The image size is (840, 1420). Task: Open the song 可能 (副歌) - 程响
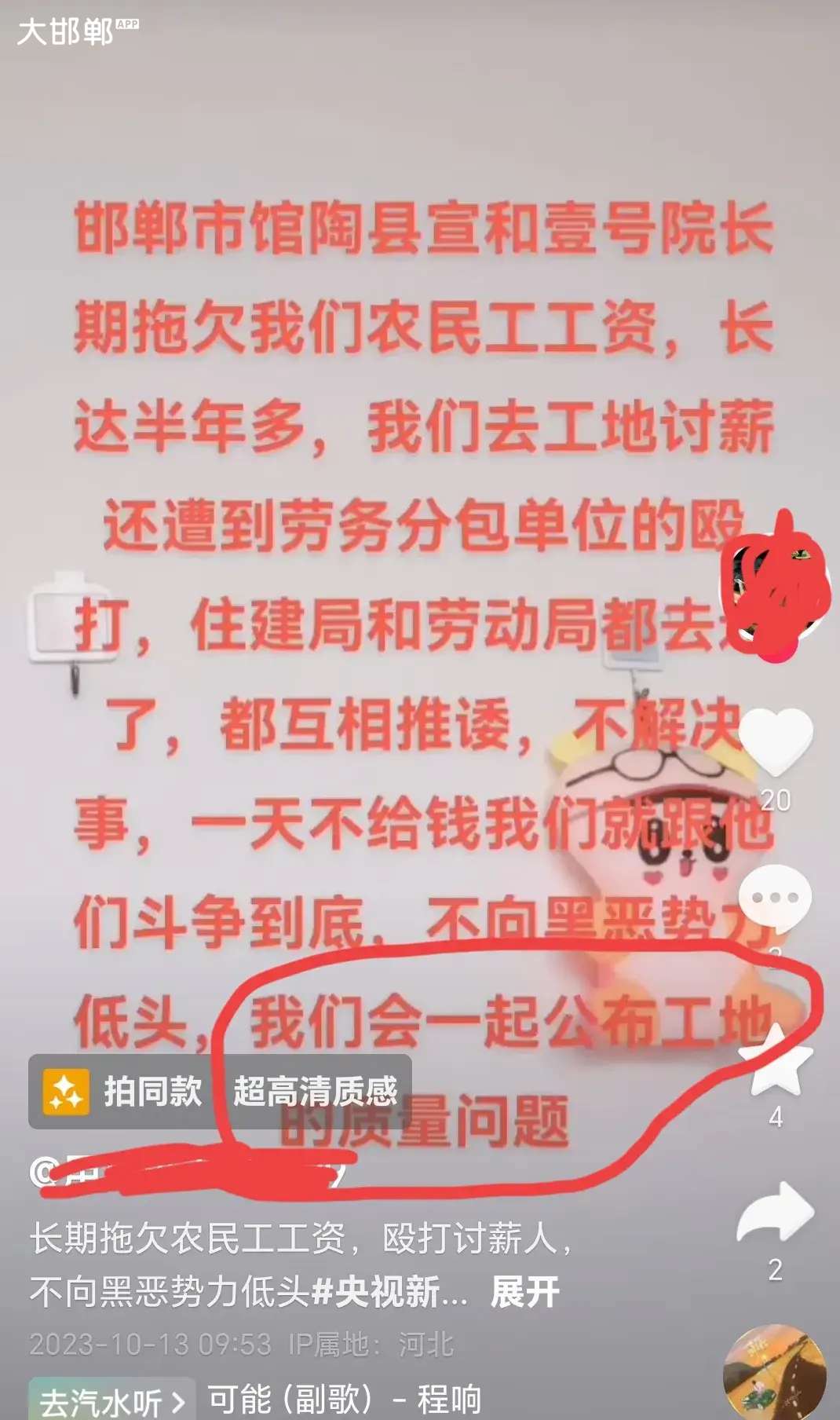click(x=344, y=1399)
